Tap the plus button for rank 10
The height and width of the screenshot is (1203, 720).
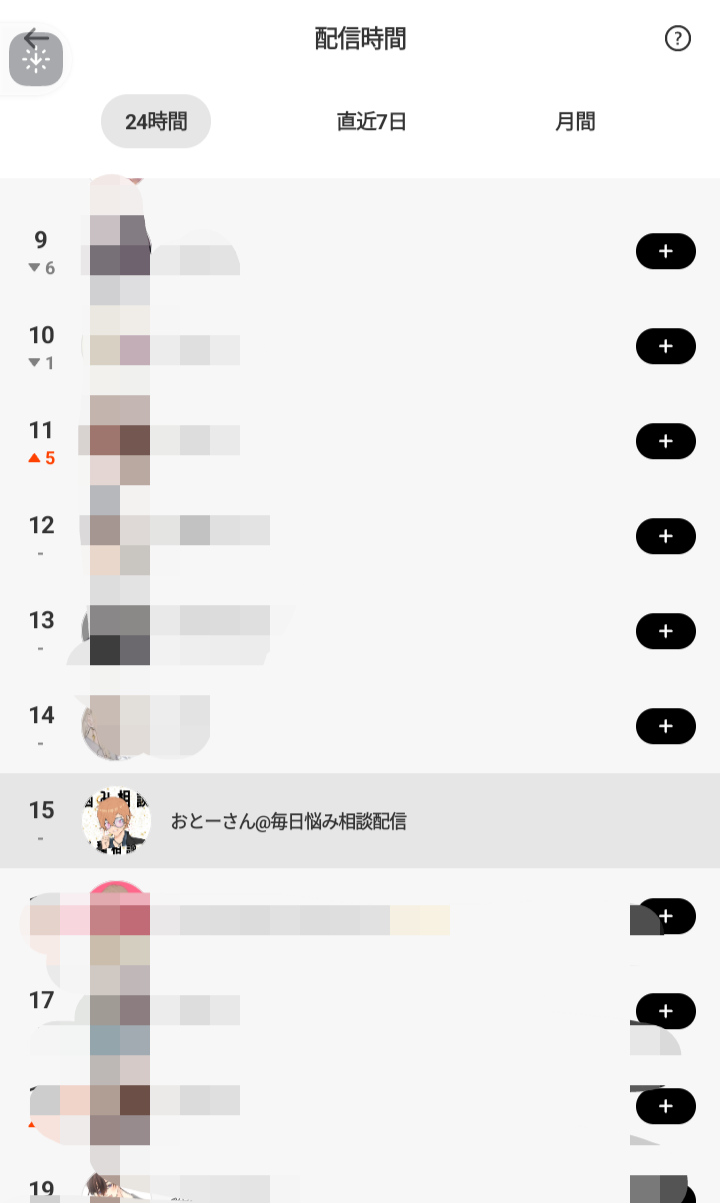[x=665, y=346]
